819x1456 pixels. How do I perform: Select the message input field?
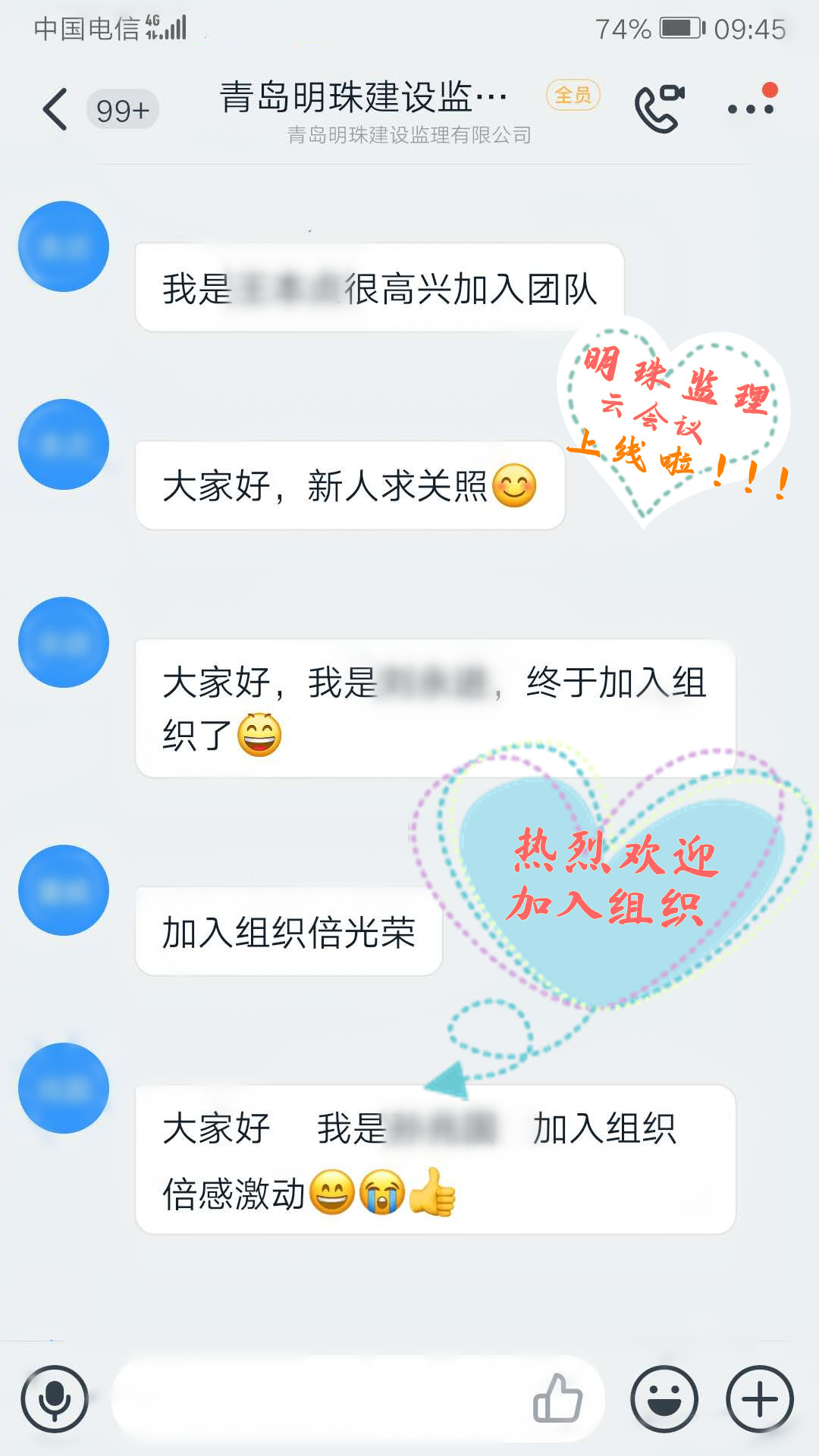318,1399
